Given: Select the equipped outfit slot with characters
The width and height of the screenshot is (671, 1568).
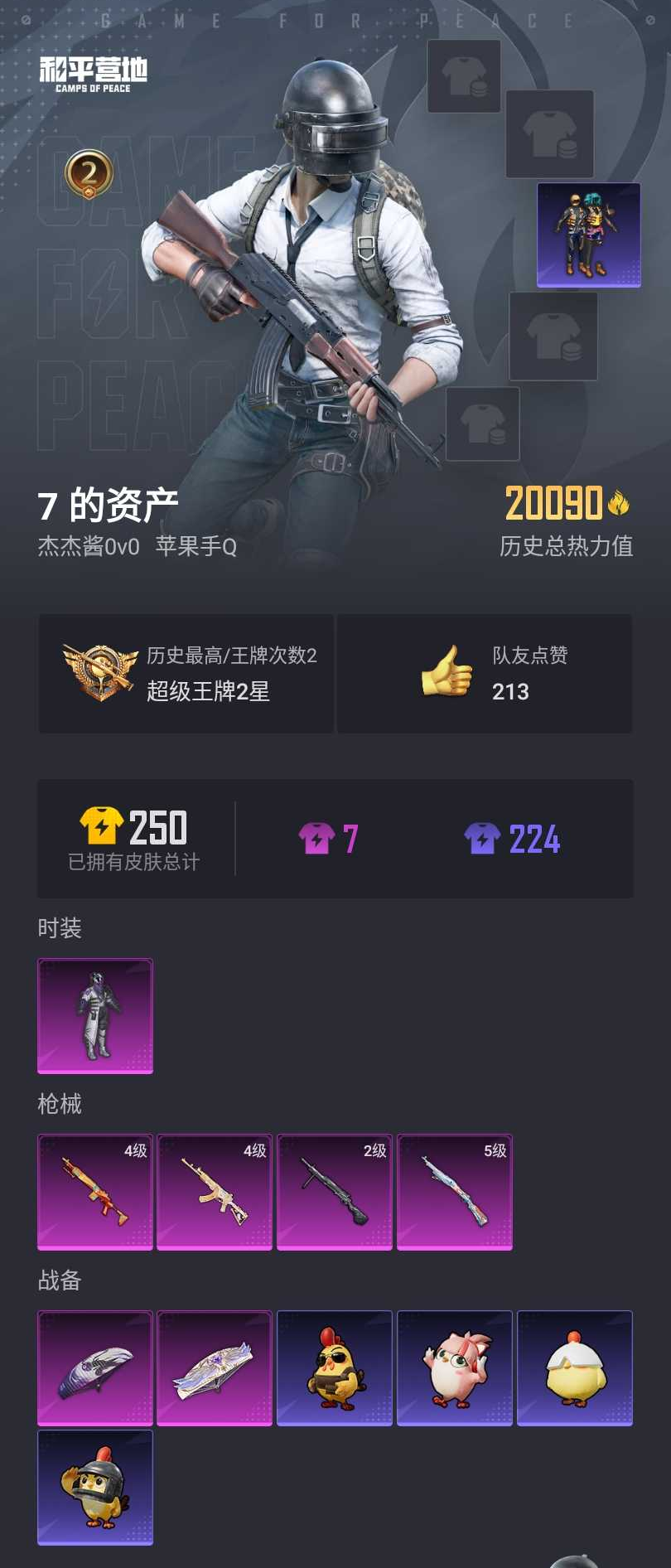Looking at the screenshot, I should coord(589,235).
